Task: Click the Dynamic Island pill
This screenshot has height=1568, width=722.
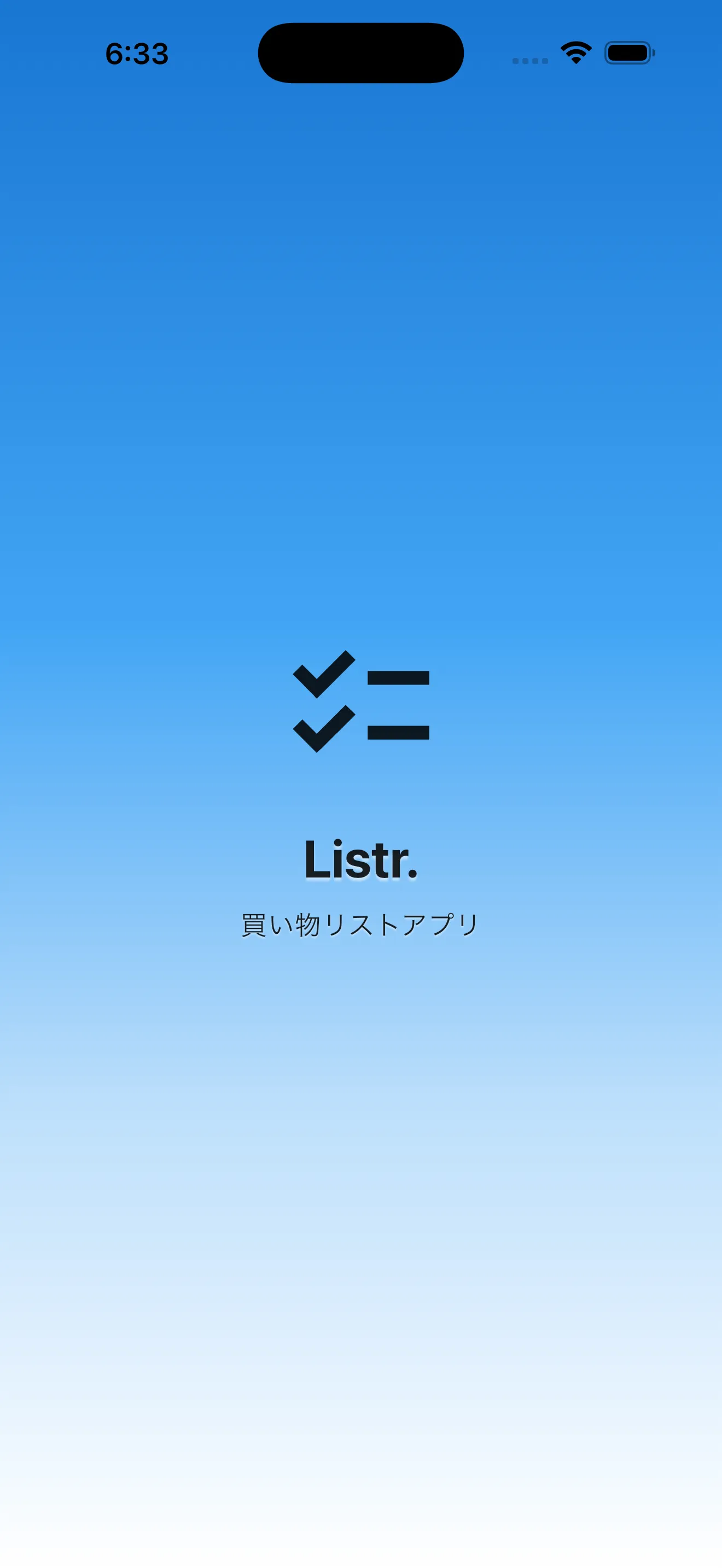Action: click(360, 53)
